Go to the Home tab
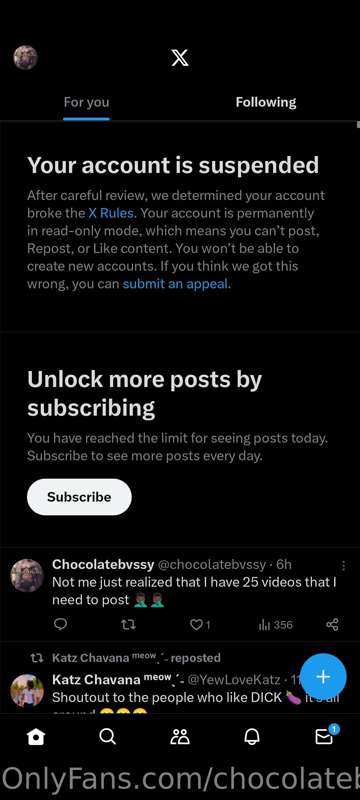This screenshot has height=800, width=360. (36, 736)
